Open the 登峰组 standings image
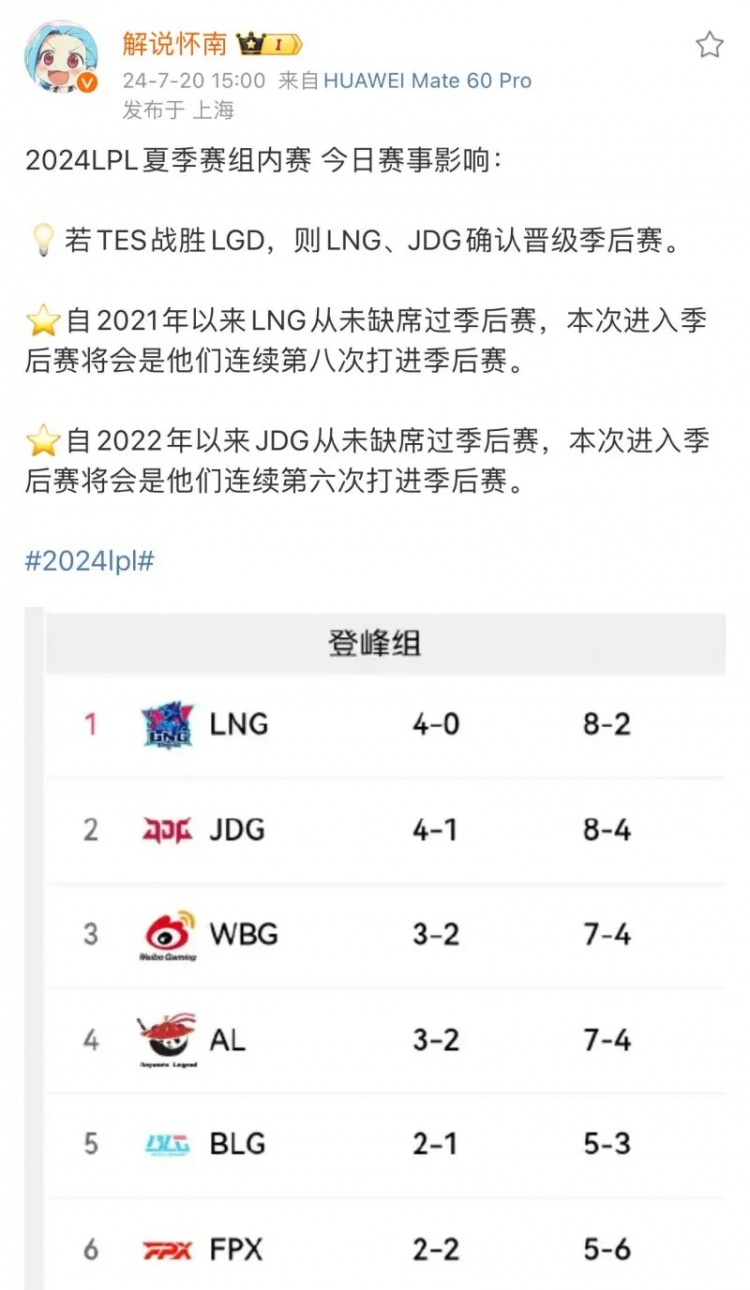The width and height of the screenshot is (750, 1290). point(375,948)
